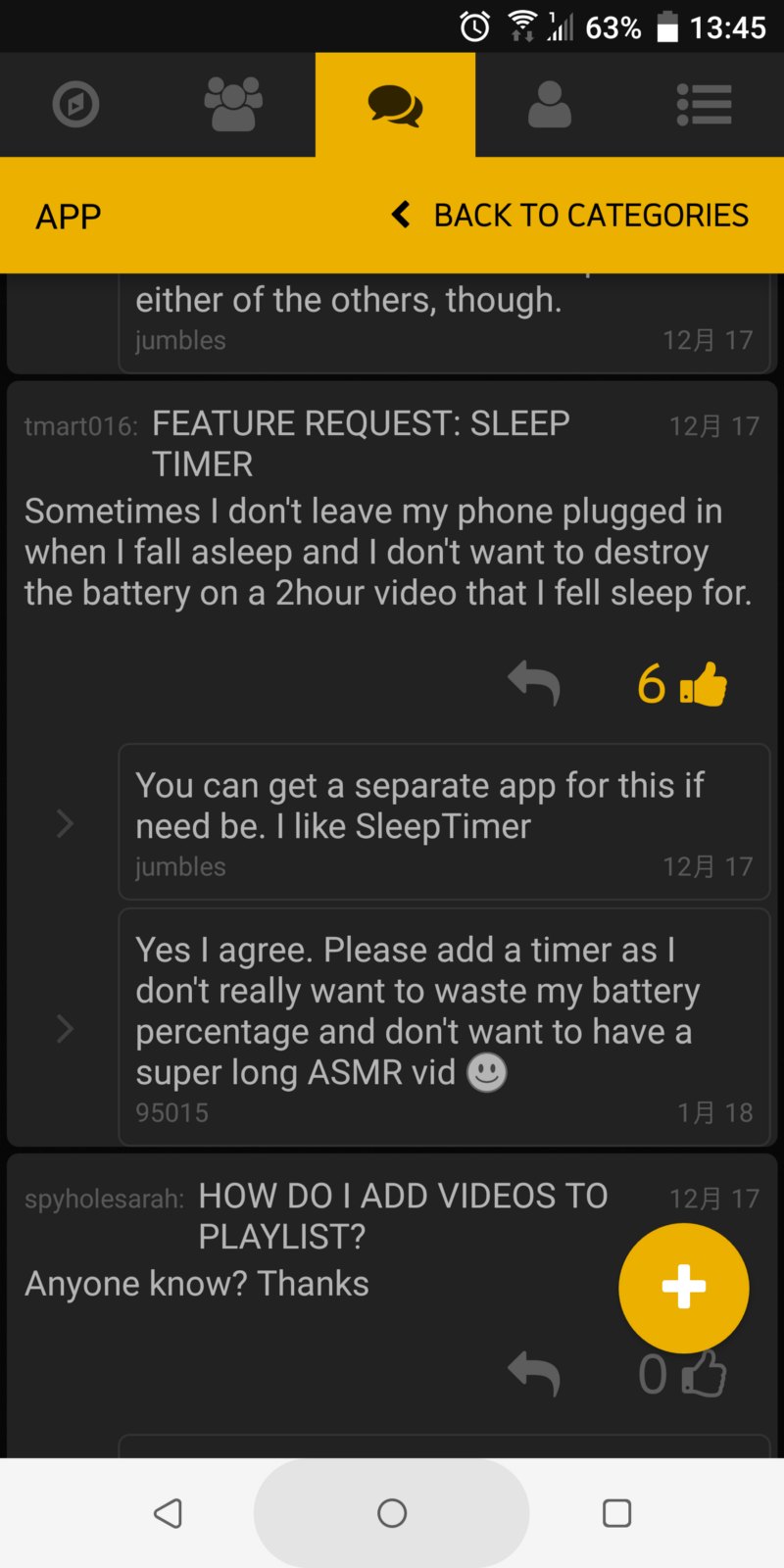Switch to the community group tab
Screen dimensions: 784x1568
click(233, 104)
